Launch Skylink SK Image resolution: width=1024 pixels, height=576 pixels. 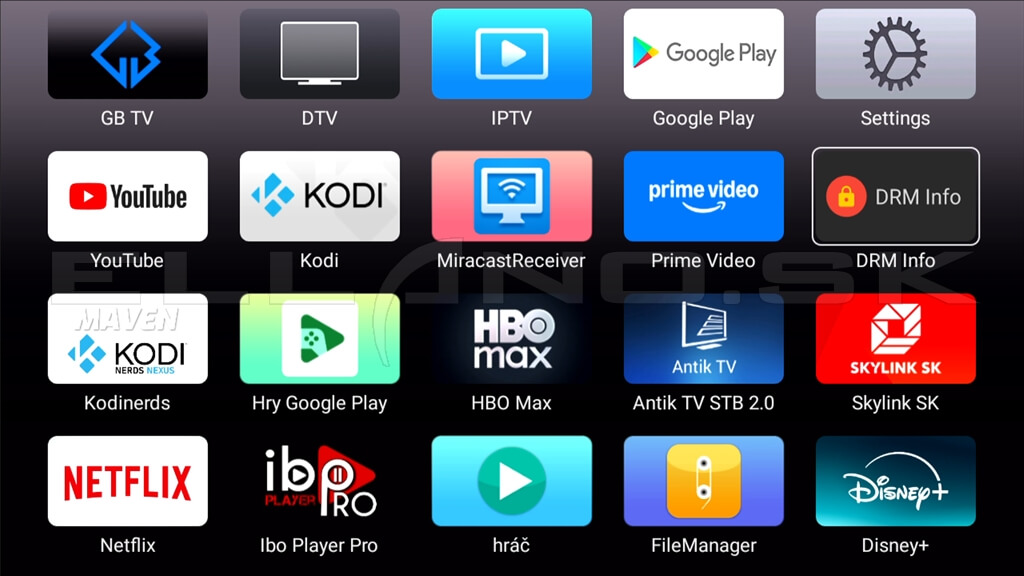[x=895, y=339]
